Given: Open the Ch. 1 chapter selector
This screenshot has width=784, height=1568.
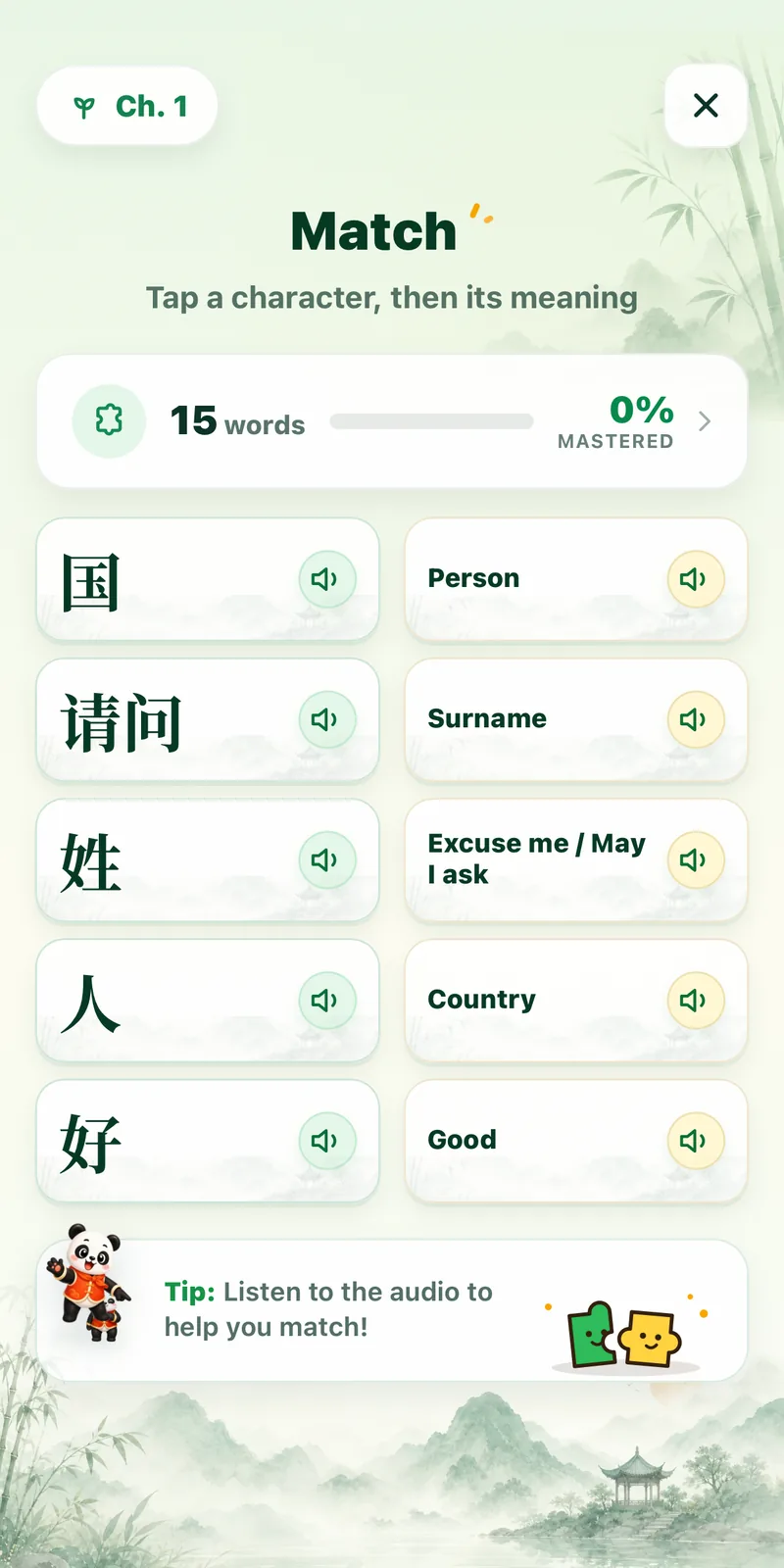Looking at the screenshot, I should (127, 106).
